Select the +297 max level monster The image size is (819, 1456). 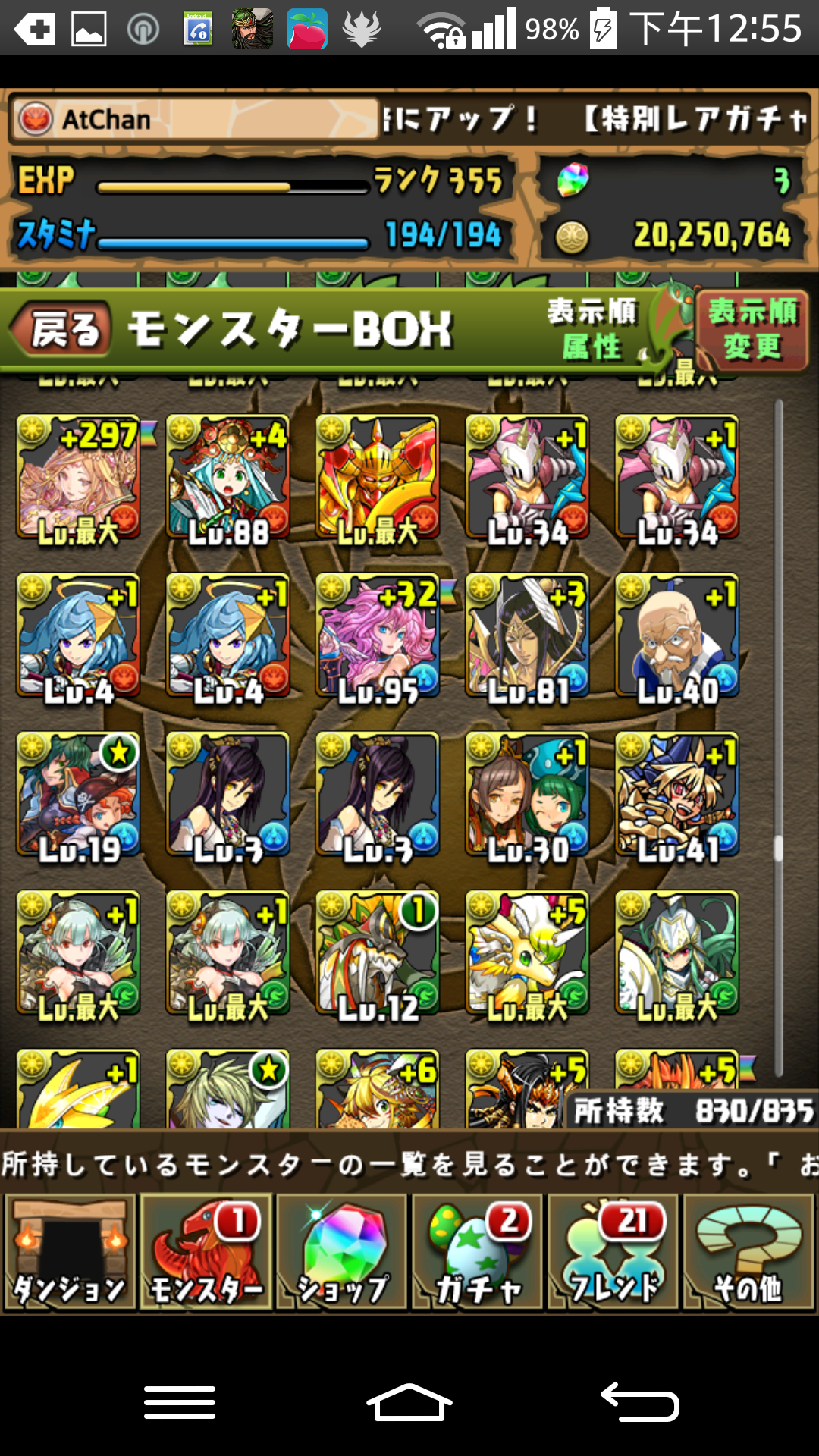point(79,478)
